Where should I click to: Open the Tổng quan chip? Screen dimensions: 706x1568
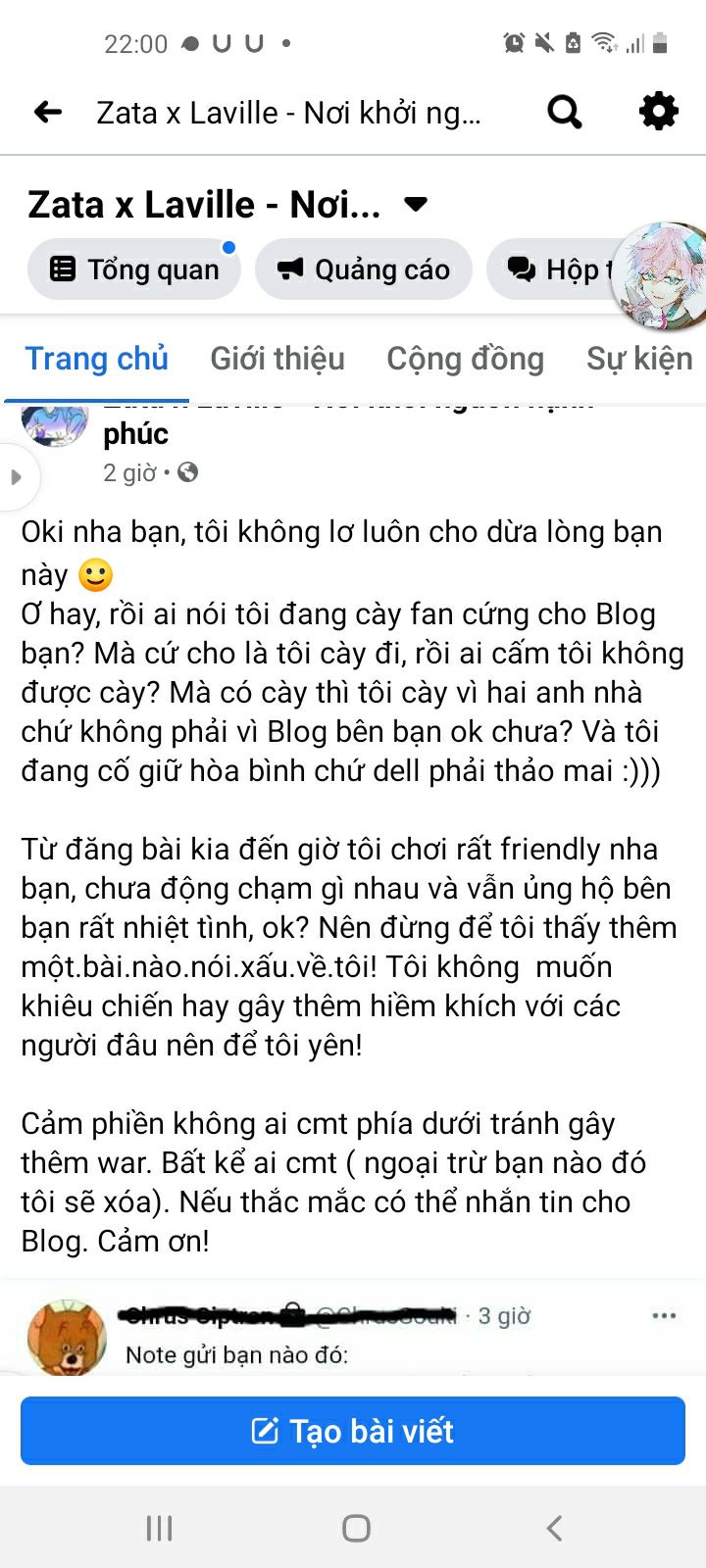point(134,269)
